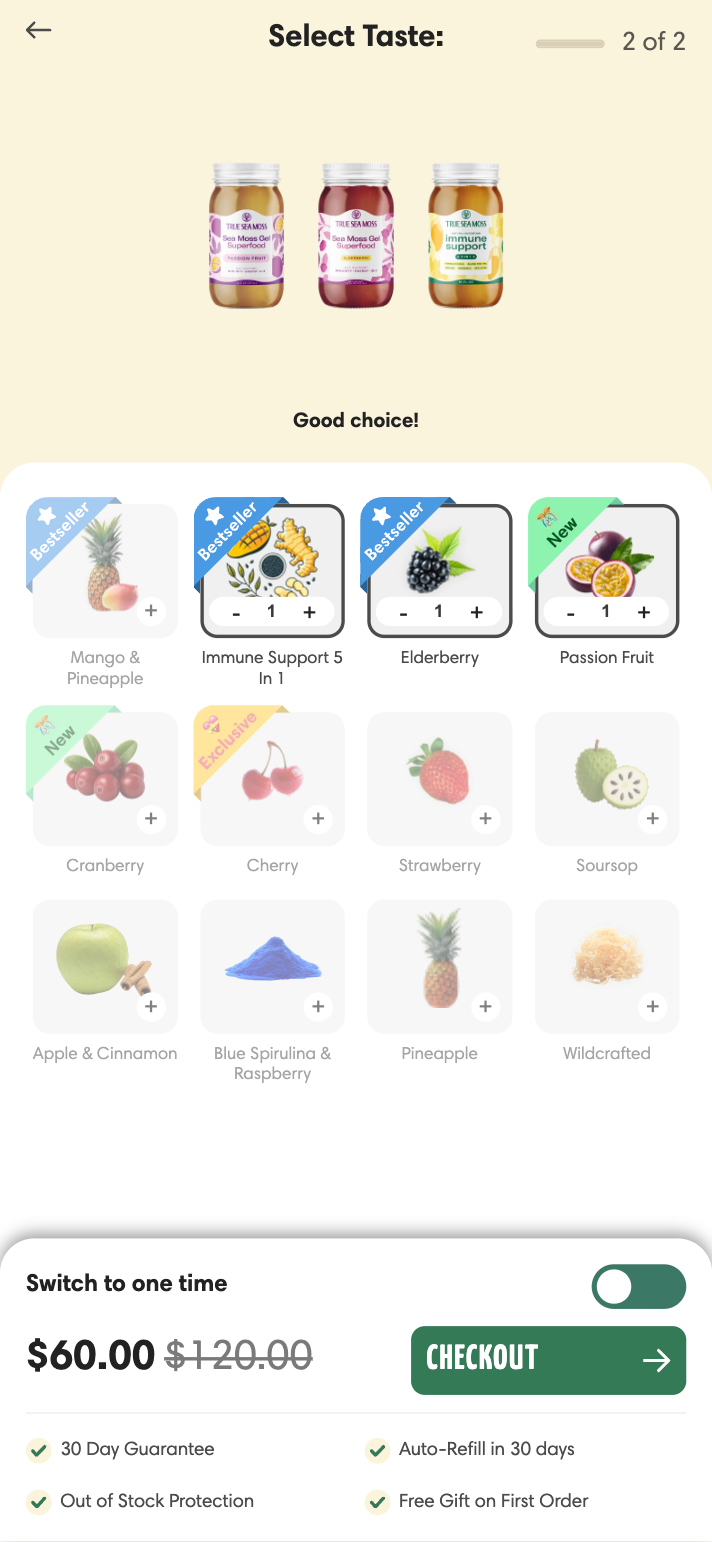Add Wildcrafted flavor
712x1542 pixels.
click(x=652, y=1006)
